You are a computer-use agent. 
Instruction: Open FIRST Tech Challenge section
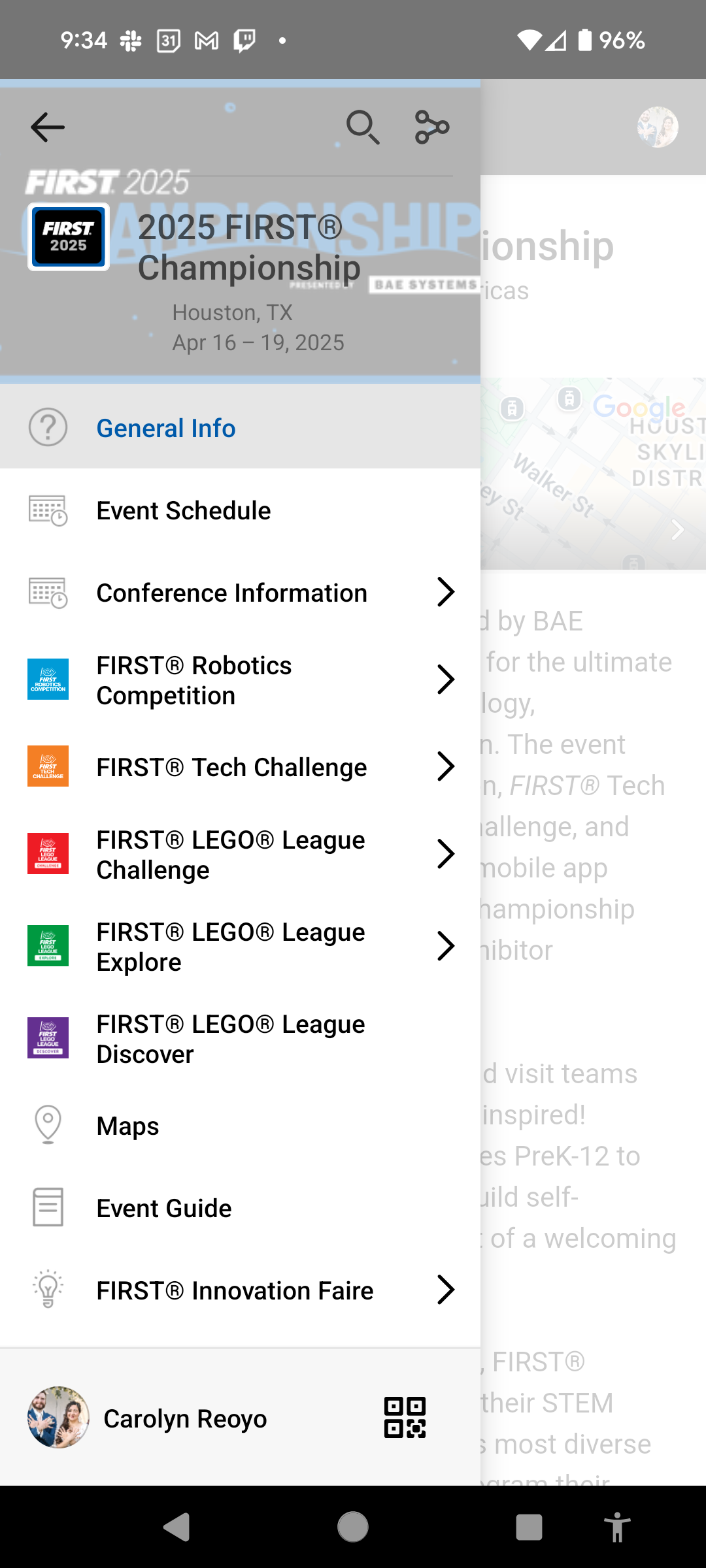[240, 767]
